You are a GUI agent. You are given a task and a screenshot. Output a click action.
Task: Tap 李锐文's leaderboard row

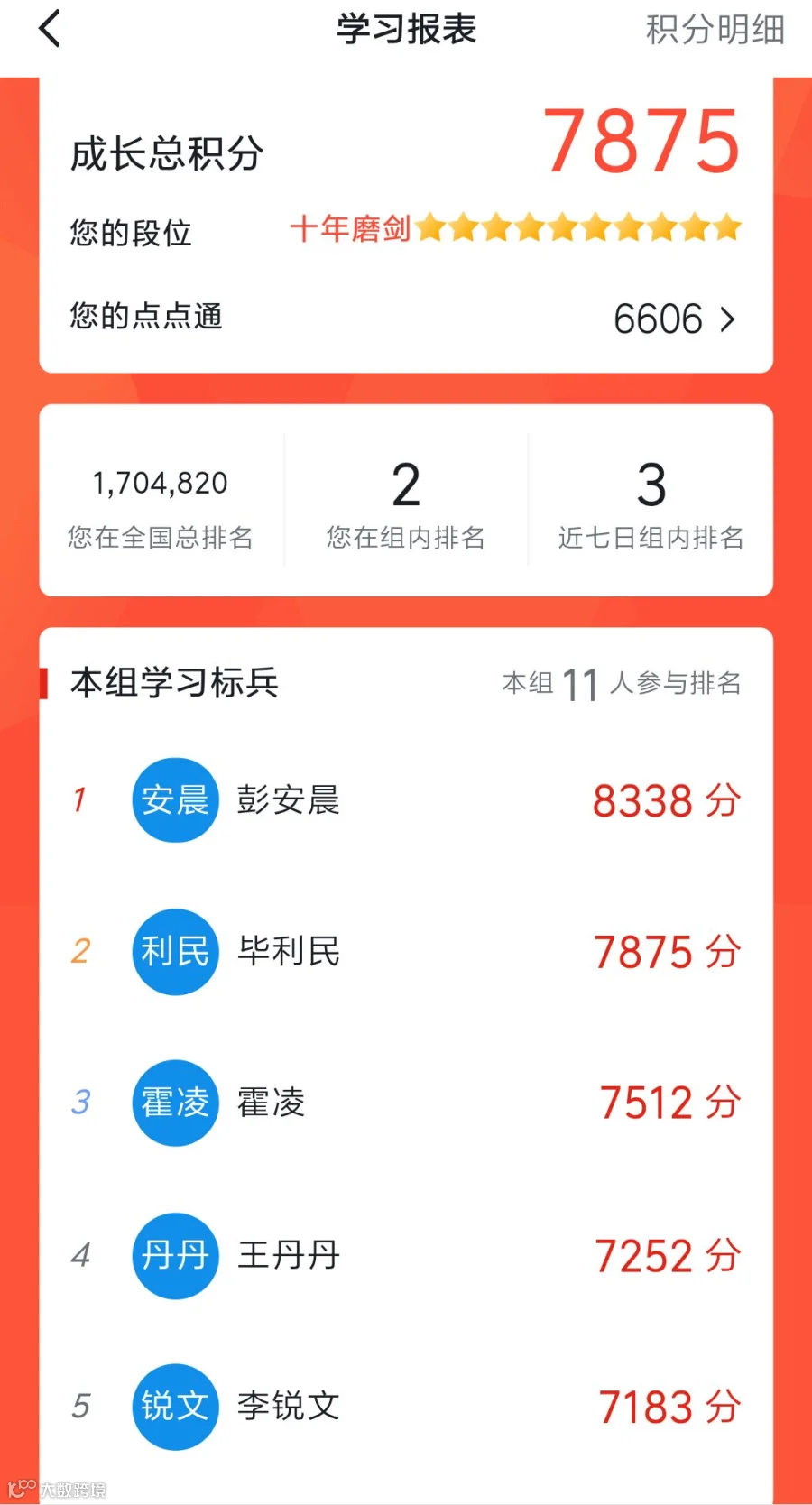click(x=406, y=1406)
